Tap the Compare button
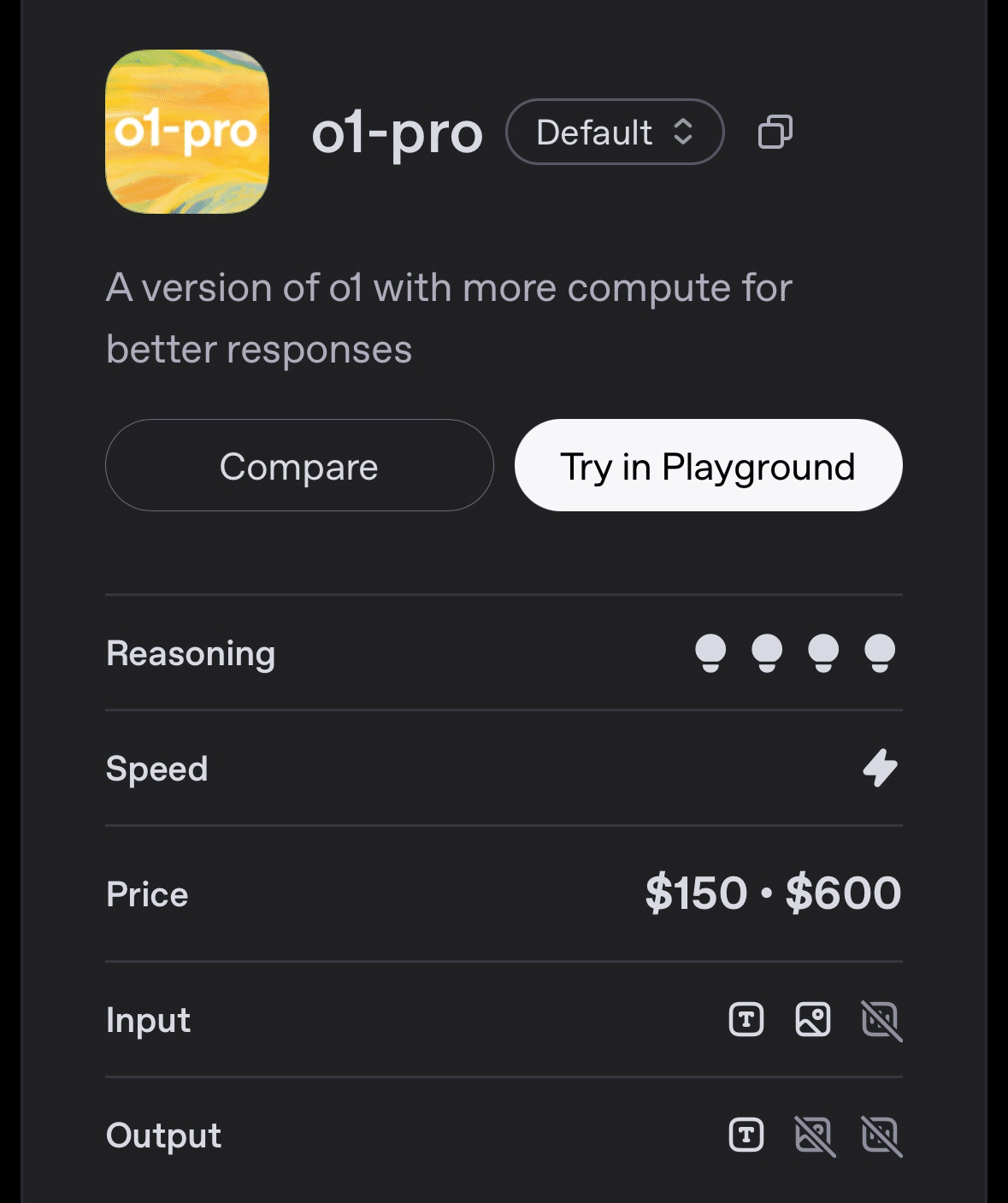This screenshot has height=1203, width=1008. 299,466
